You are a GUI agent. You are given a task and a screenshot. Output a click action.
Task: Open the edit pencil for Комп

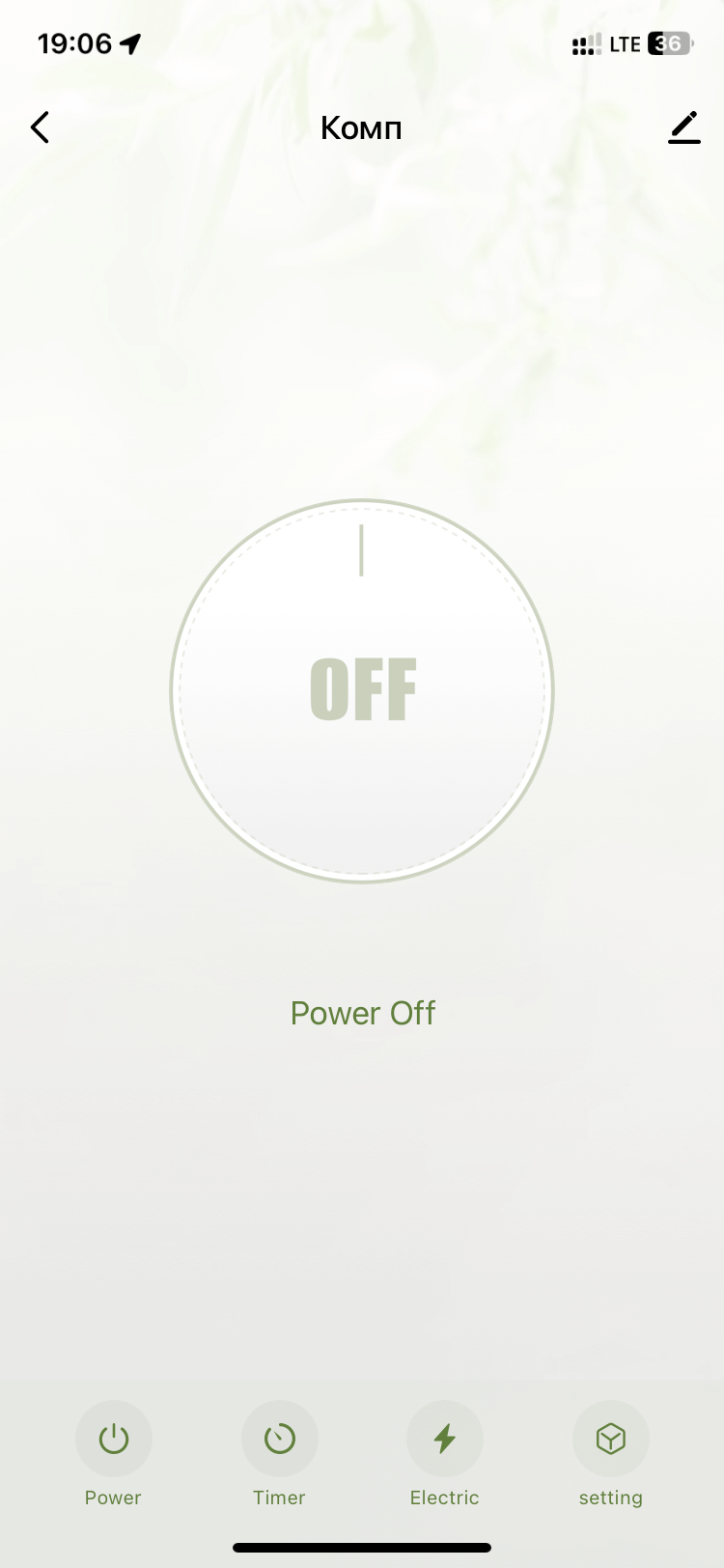pos(683,127)
